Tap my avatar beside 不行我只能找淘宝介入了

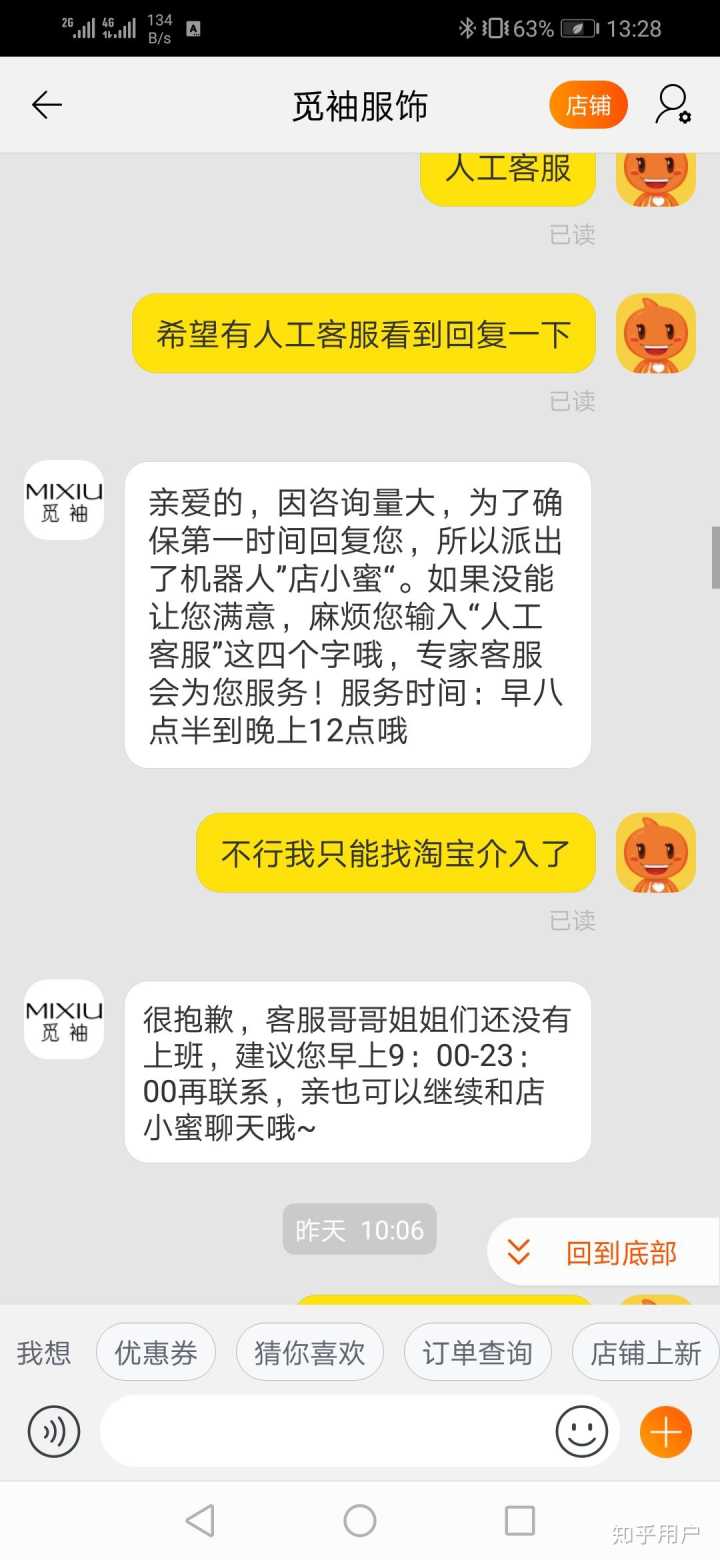655,852
